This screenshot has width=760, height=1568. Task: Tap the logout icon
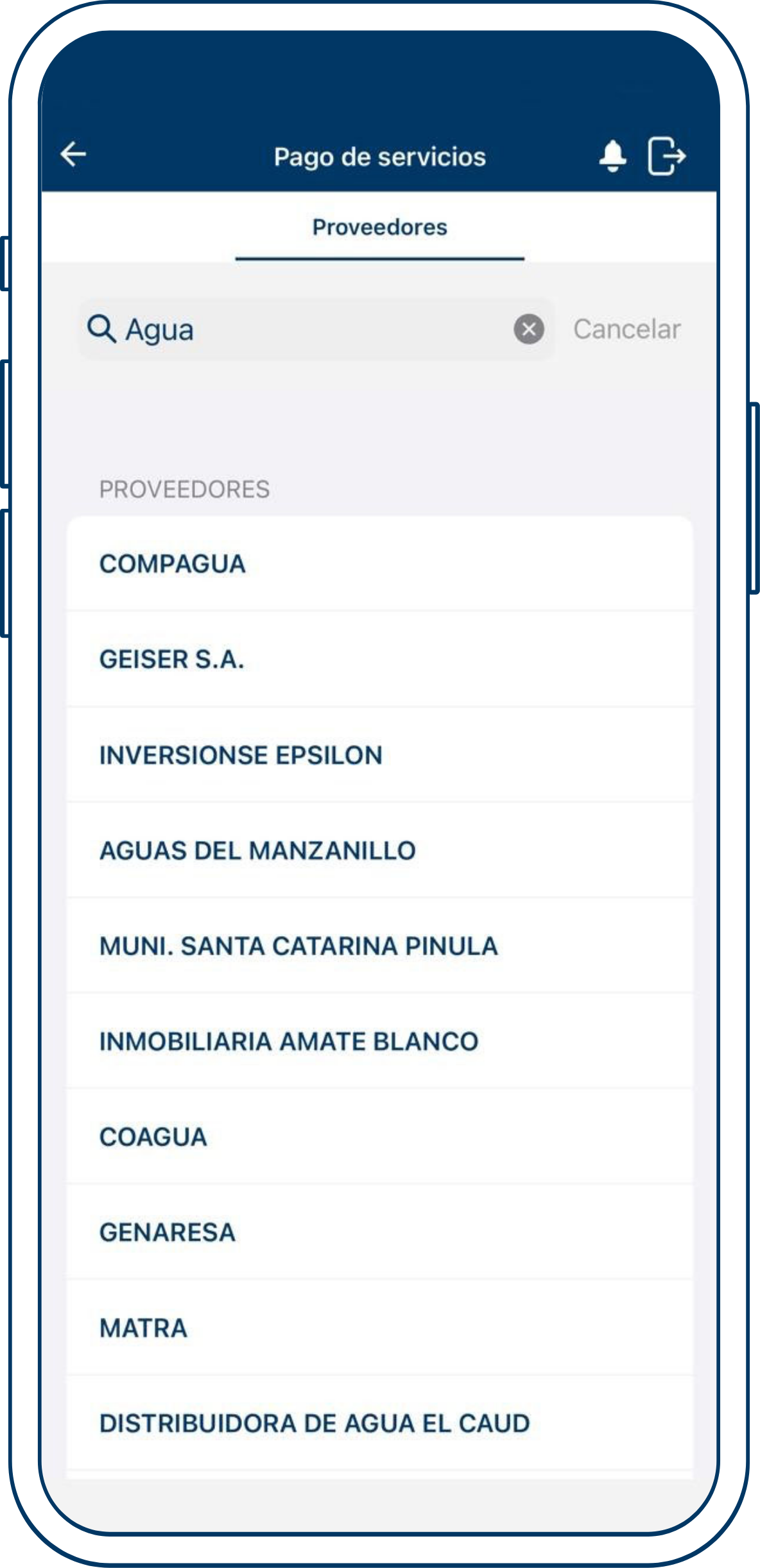666,156
